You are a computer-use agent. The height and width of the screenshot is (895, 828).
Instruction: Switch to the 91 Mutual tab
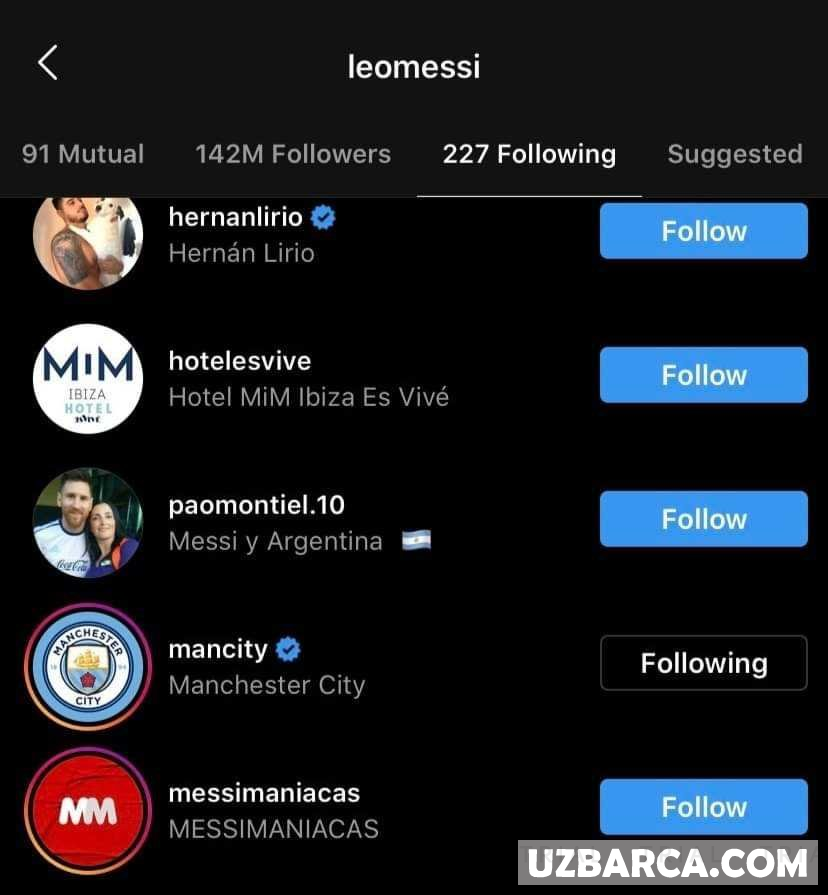(x=83, y=154)
